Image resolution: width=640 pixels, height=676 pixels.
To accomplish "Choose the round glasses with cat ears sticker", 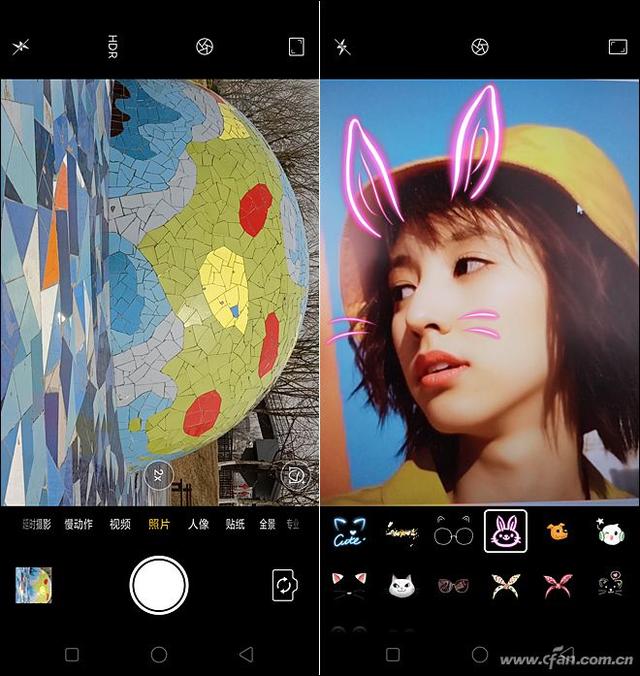I will pyautogui.click(x=453, y=532).
